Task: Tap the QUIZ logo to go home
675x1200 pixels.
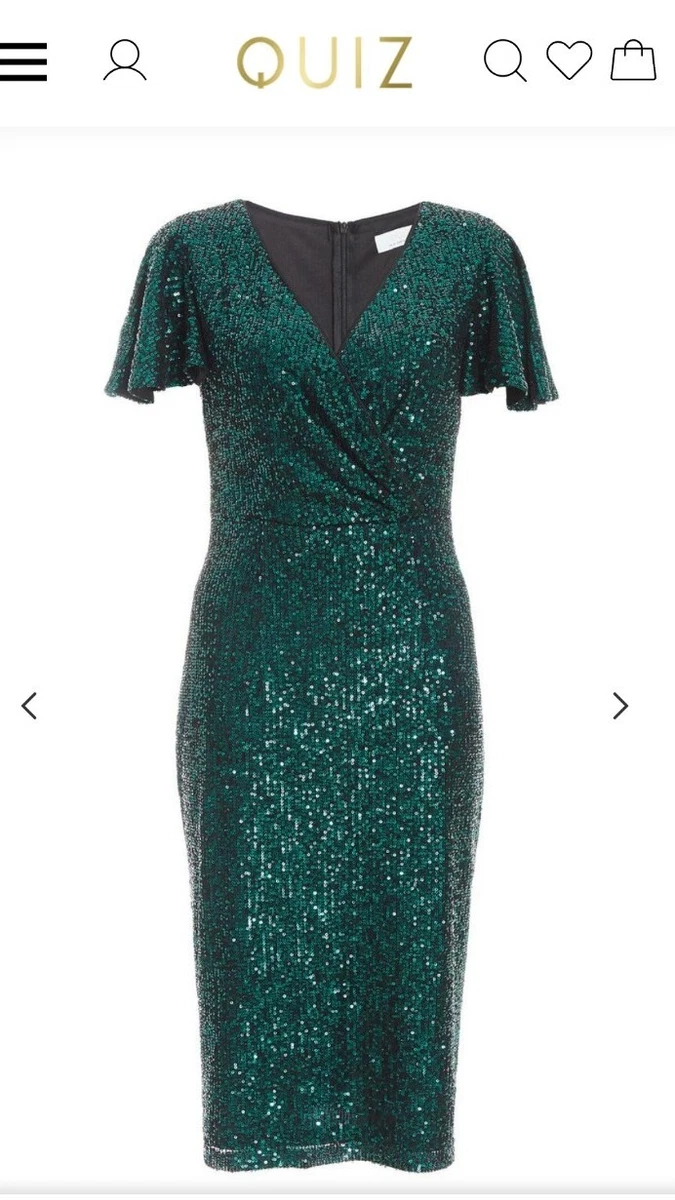Action: pyautogui.click(x=325, y=62)
